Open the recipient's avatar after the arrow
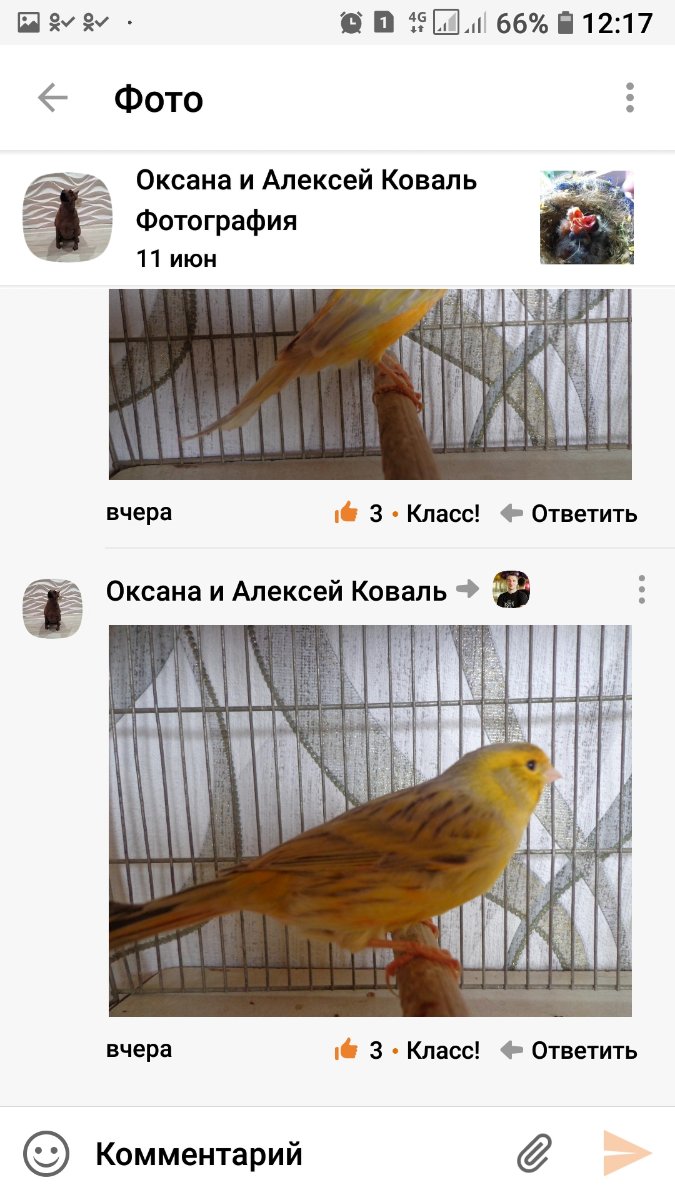Image resolution: width=675 pixels, height=1200 pixels. pos(511,590)
